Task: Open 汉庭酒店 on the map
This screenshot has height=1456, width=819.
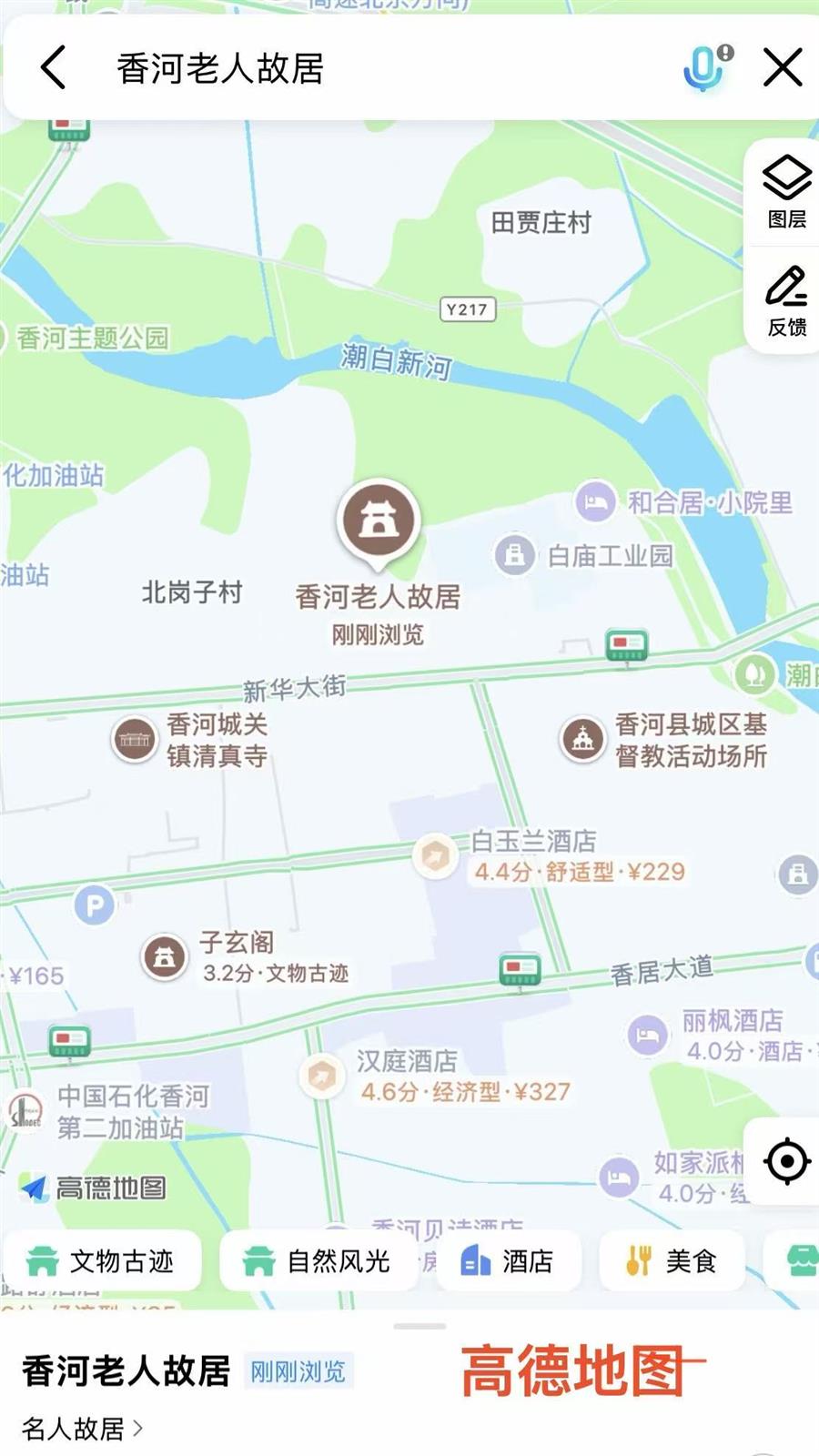Action: click(321, 1077)
